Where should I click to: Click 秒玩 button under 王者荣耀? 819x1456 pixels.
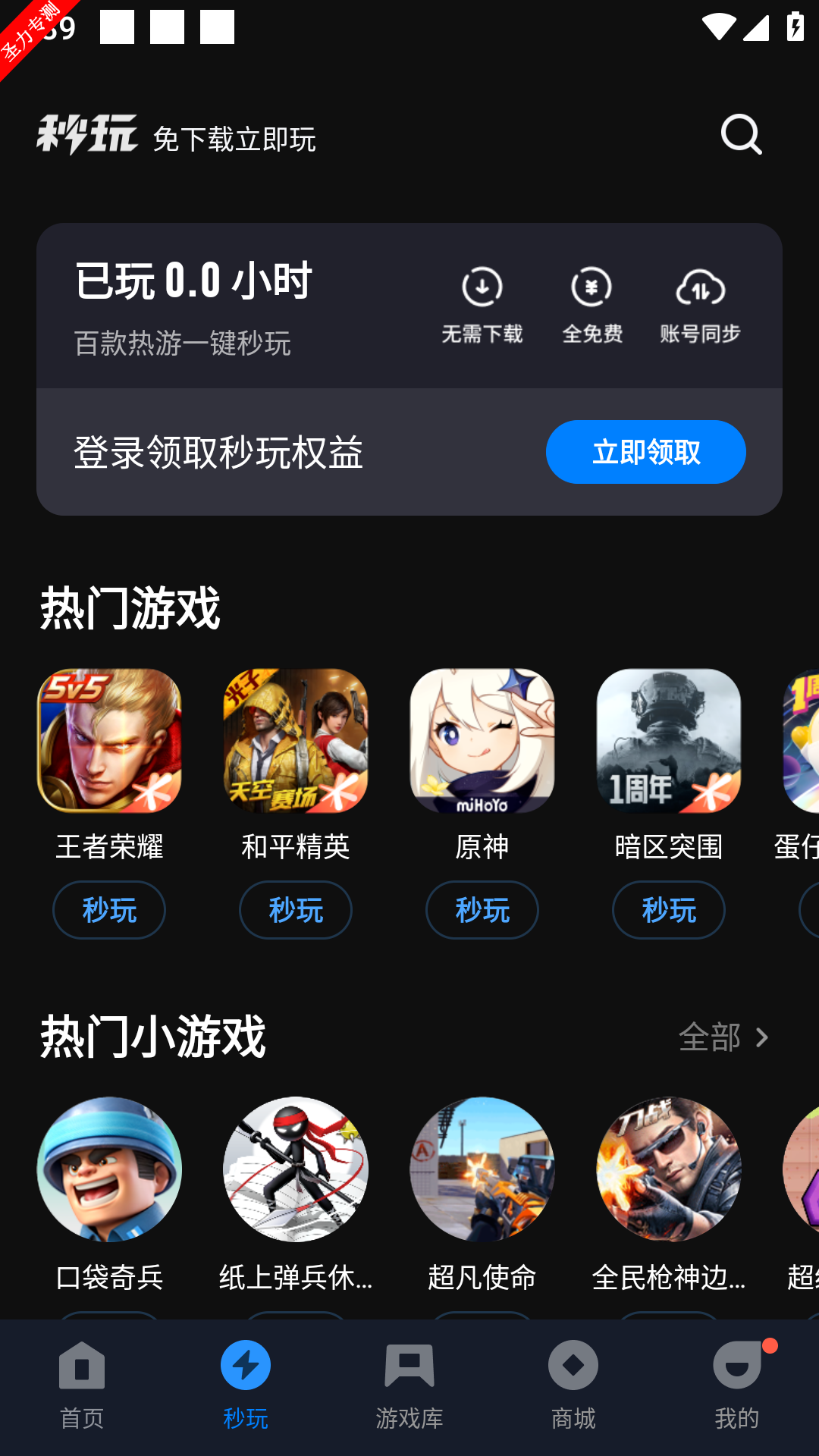tap(108, 910)
